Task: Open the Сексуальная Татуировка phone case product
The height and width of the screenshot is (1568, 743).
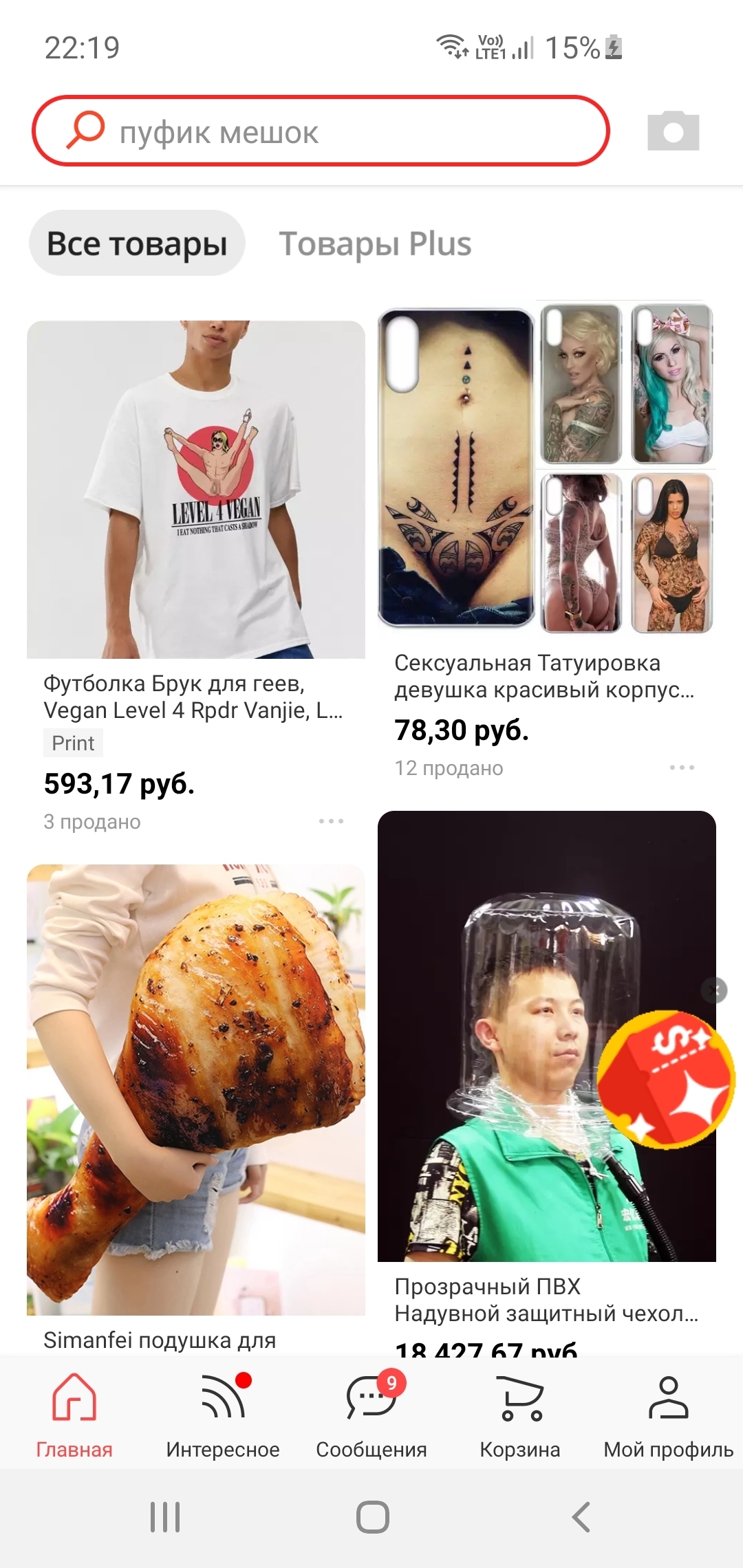Action: (x=546, y=468)
